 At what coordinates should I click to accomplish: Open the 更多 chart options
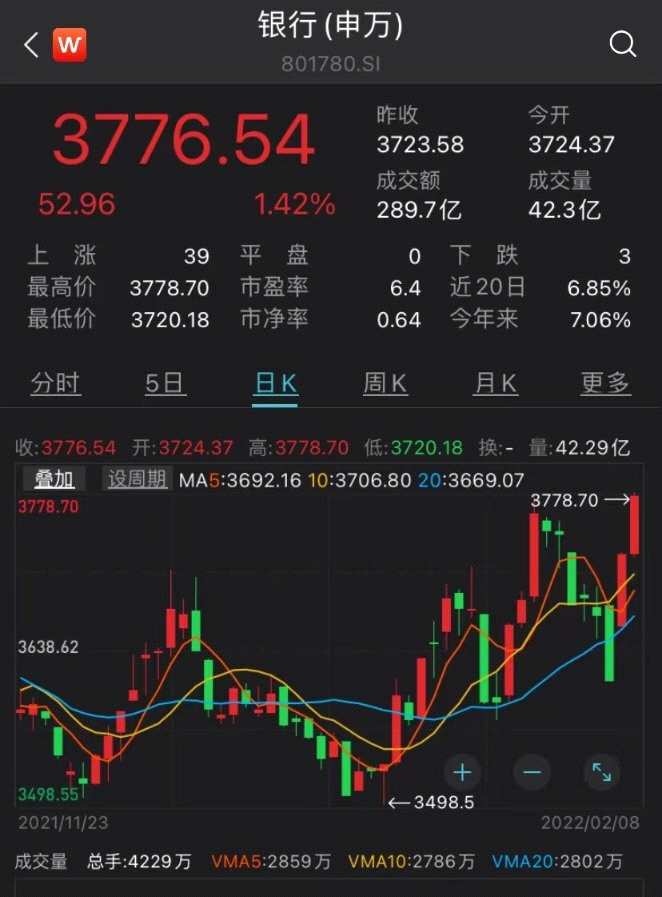coord(605,383)
